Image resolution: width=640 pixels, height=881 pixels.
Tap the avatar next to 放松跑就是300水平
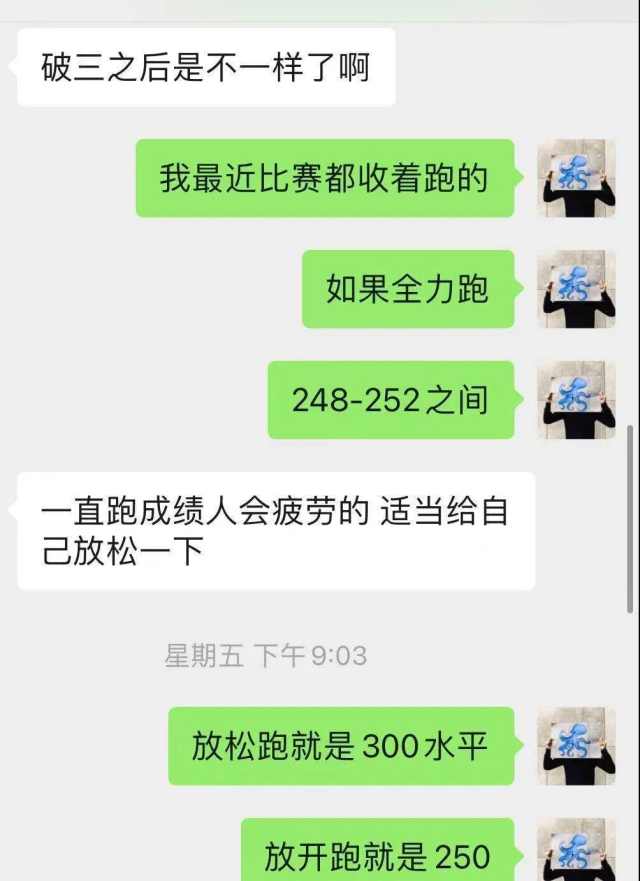pos(576,746)
